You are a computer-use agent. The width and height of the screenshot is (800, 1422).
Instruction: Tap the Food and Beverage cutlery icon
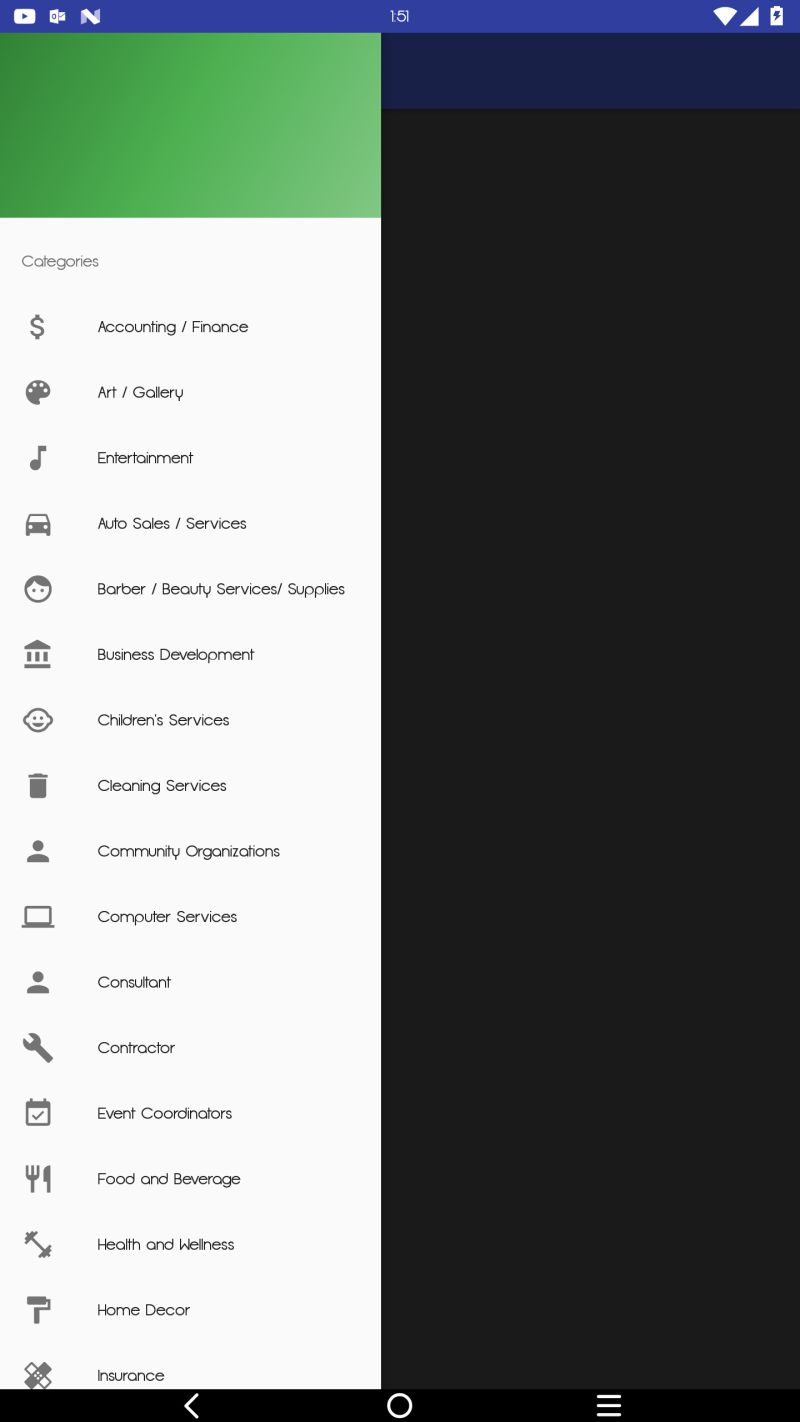37,1178
